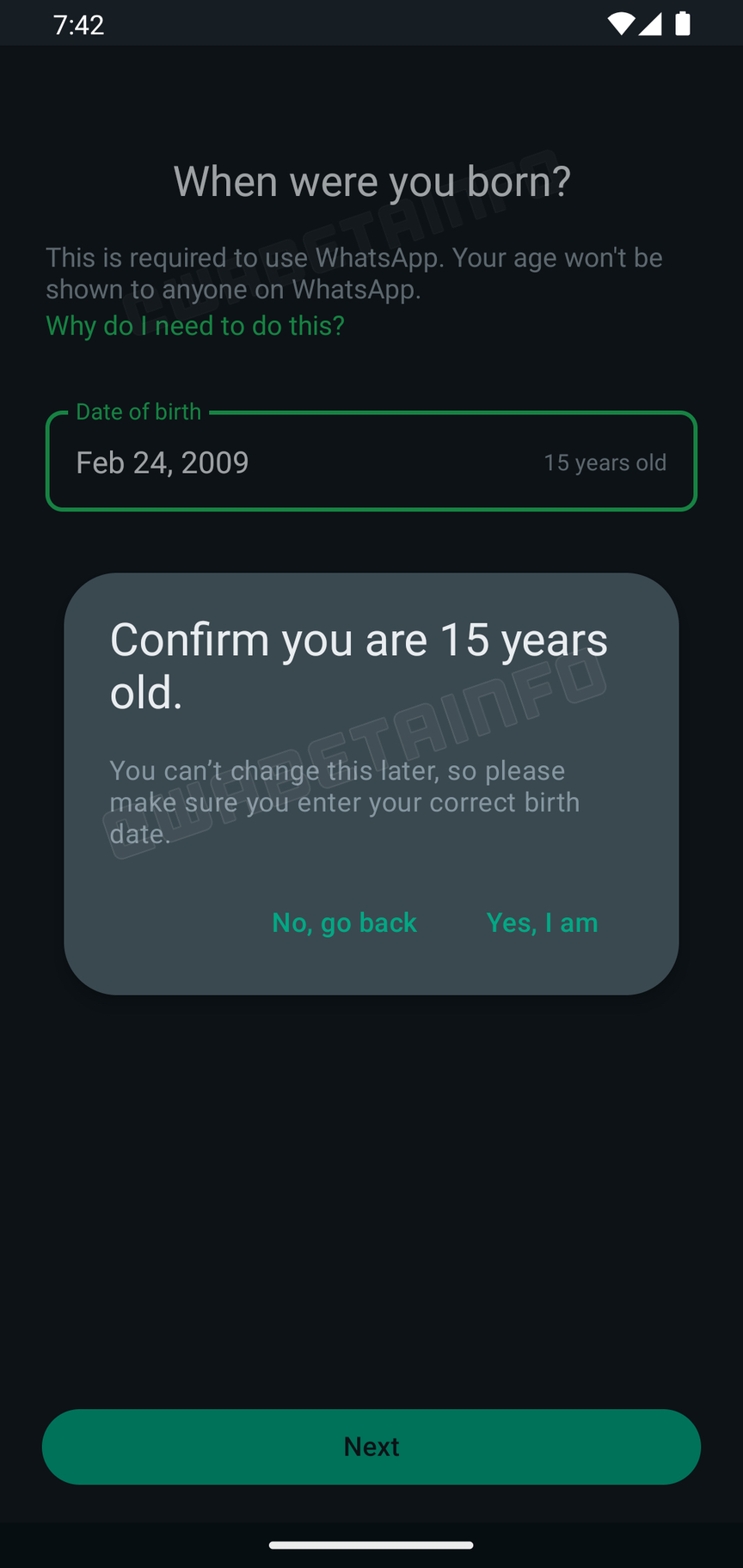Edit the Date of birth field
Image resolution: width=743 pixels, height=1568 pixels.
370,462
